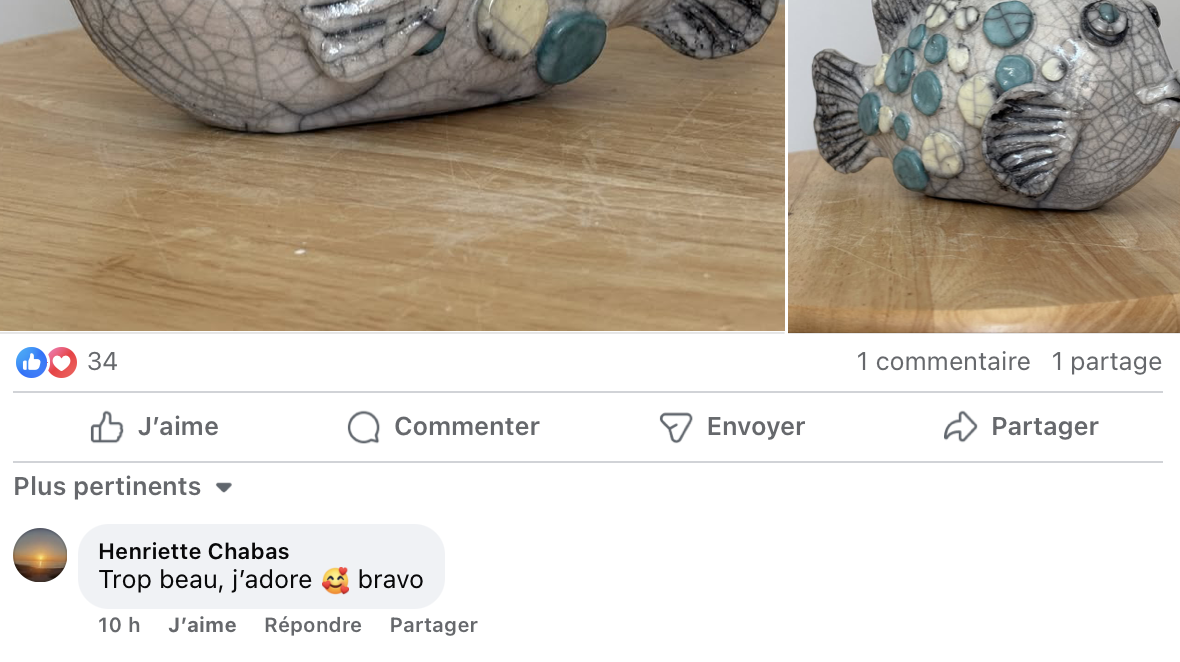Open the 1 partage link

coord(1106,362)
